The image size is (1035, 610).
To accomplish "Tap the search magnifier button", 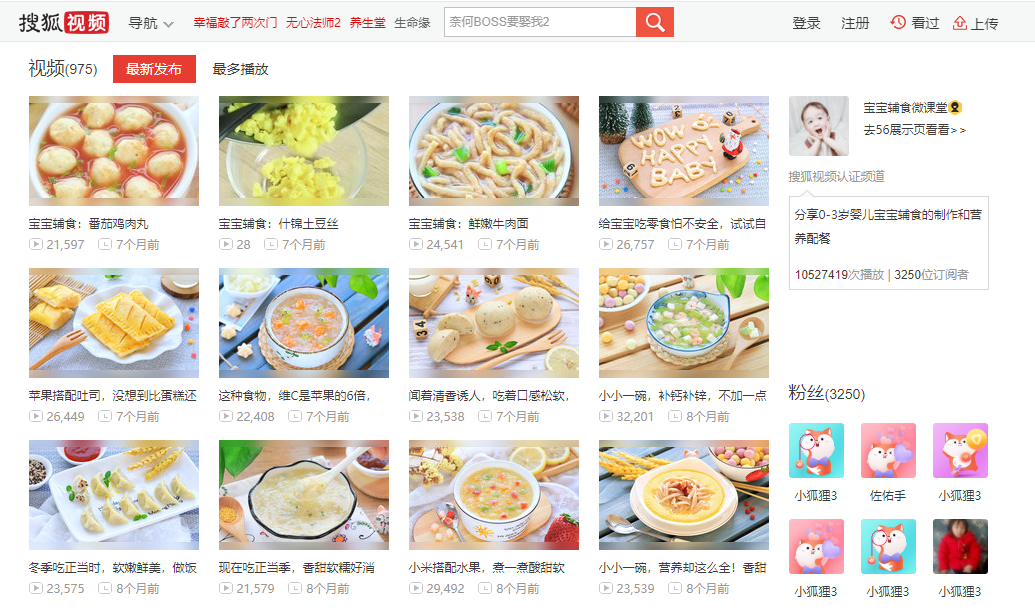I will pos(655,22).
